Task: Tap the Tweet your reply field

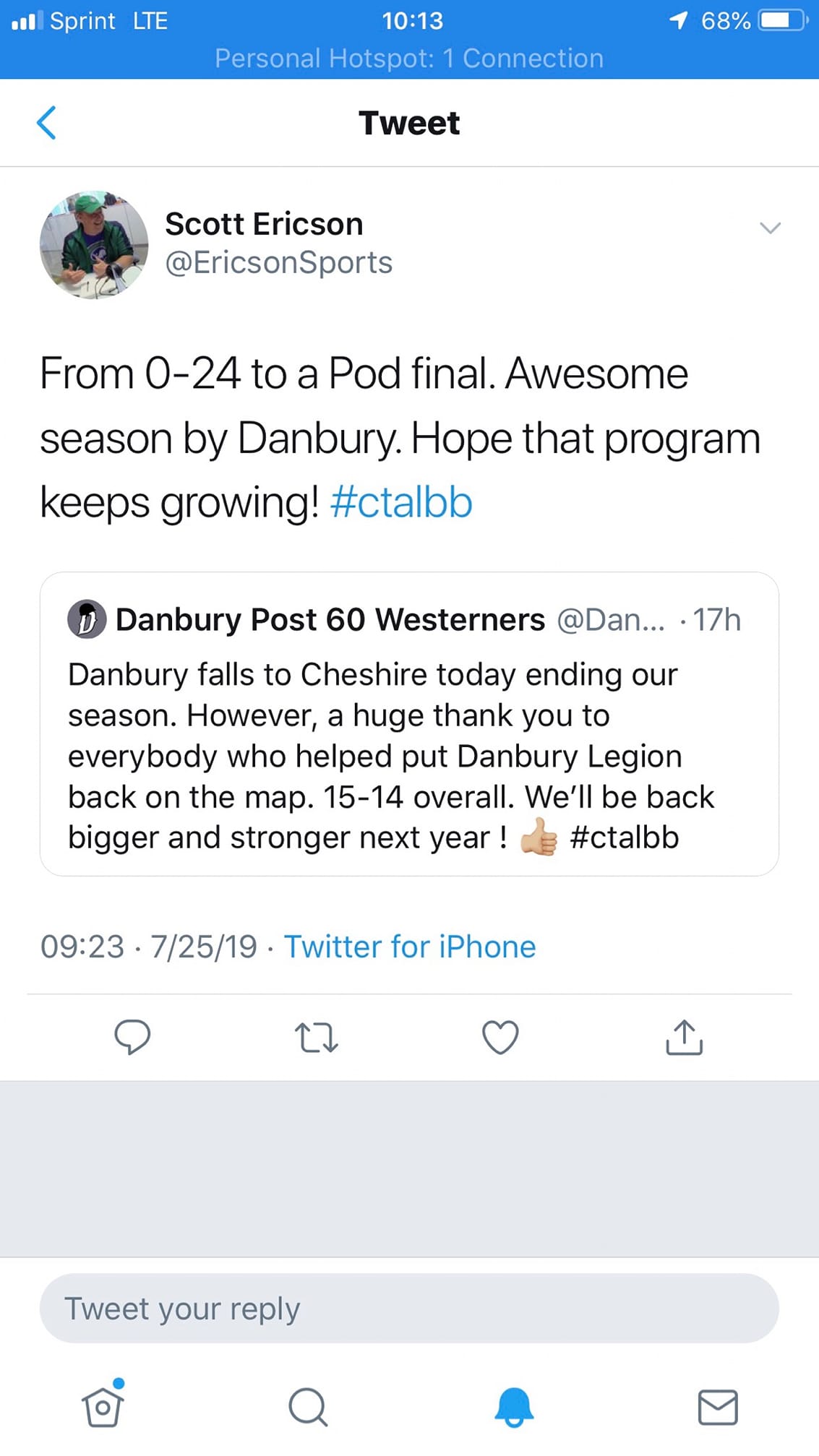Action: tap(408, 1309)
